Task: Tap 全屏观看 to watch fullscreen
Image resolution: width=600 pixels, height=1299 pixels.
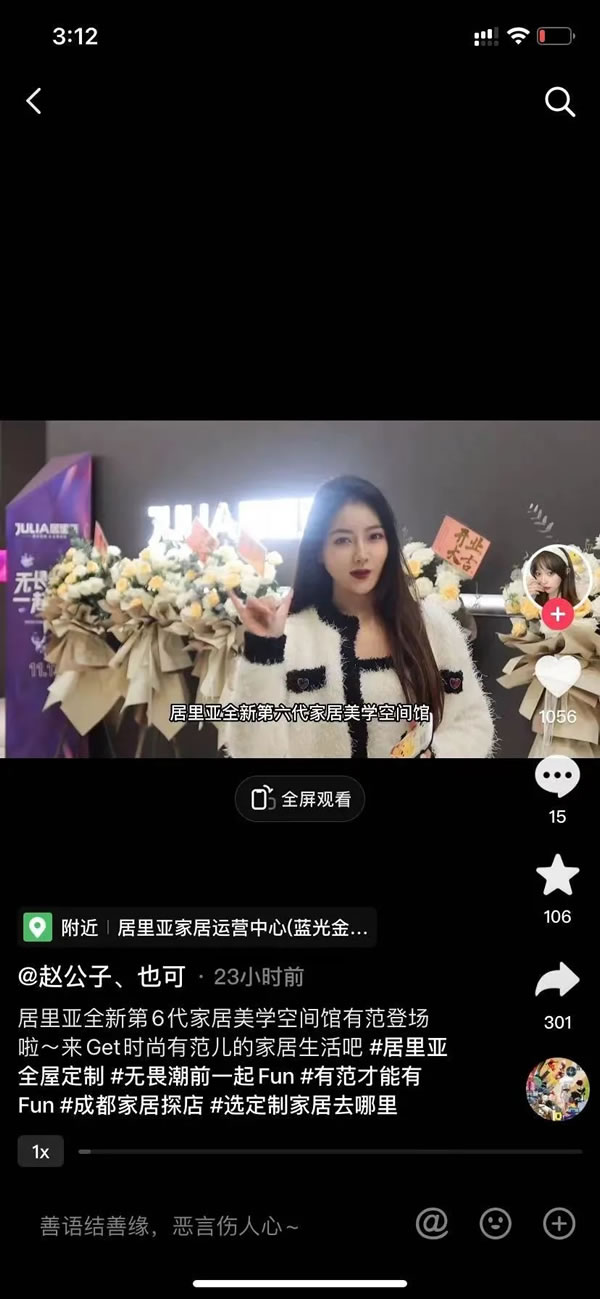Action: (x=300, y=799)
